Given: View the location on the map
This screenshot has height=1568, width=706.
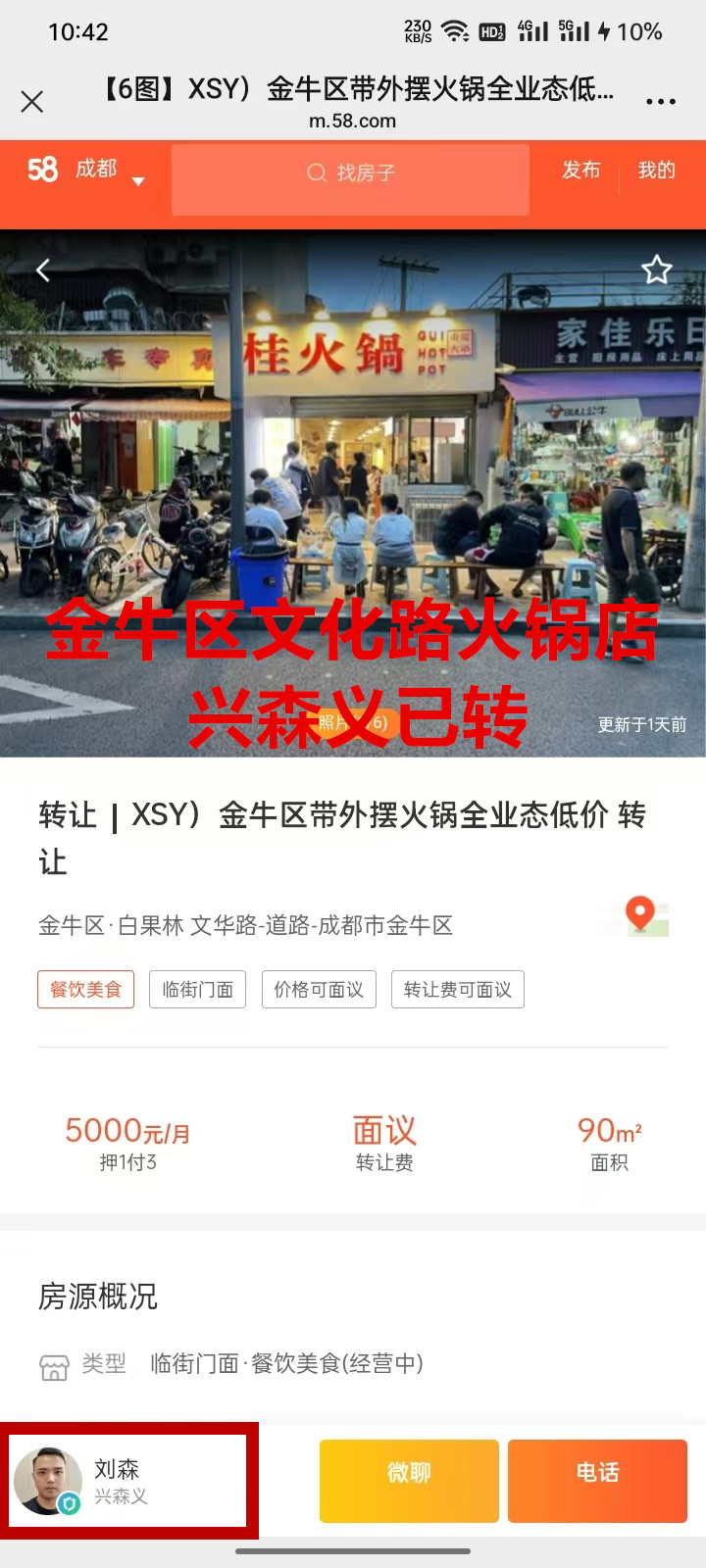Looking at the screenshot, I should 641,916.
